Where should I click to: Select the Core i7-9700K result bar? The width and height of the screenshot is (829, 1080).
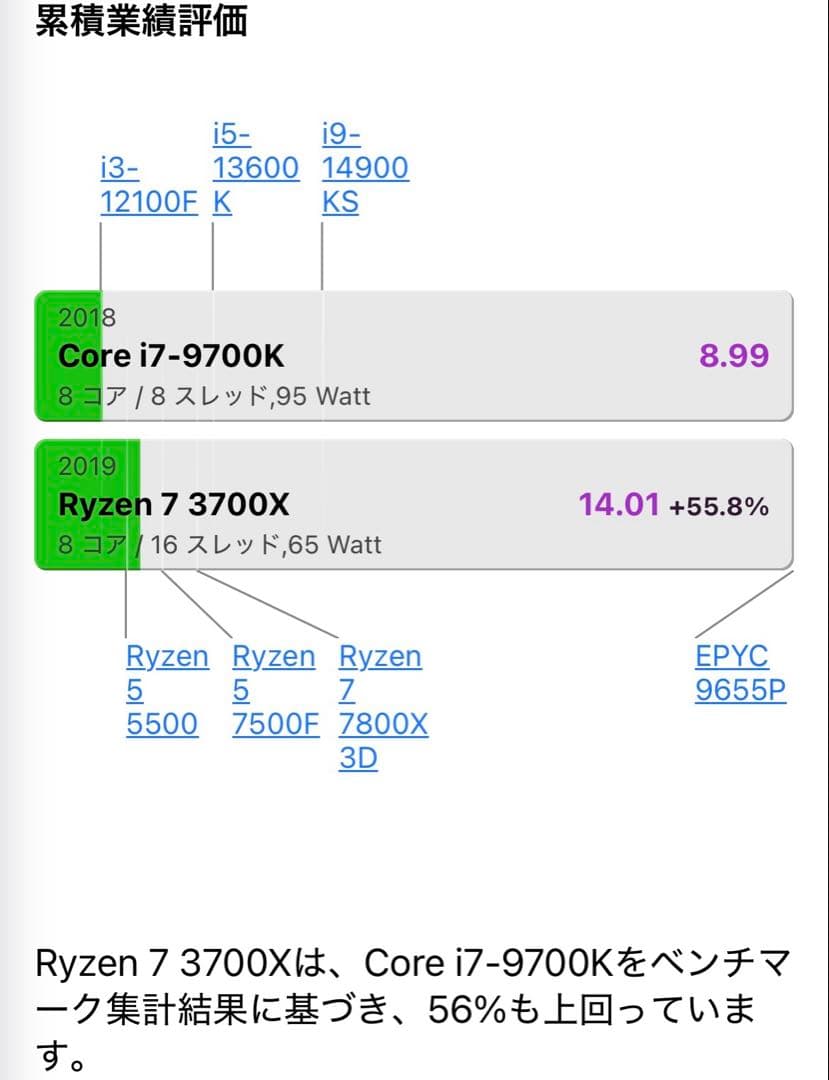click(x=414, y=357)
